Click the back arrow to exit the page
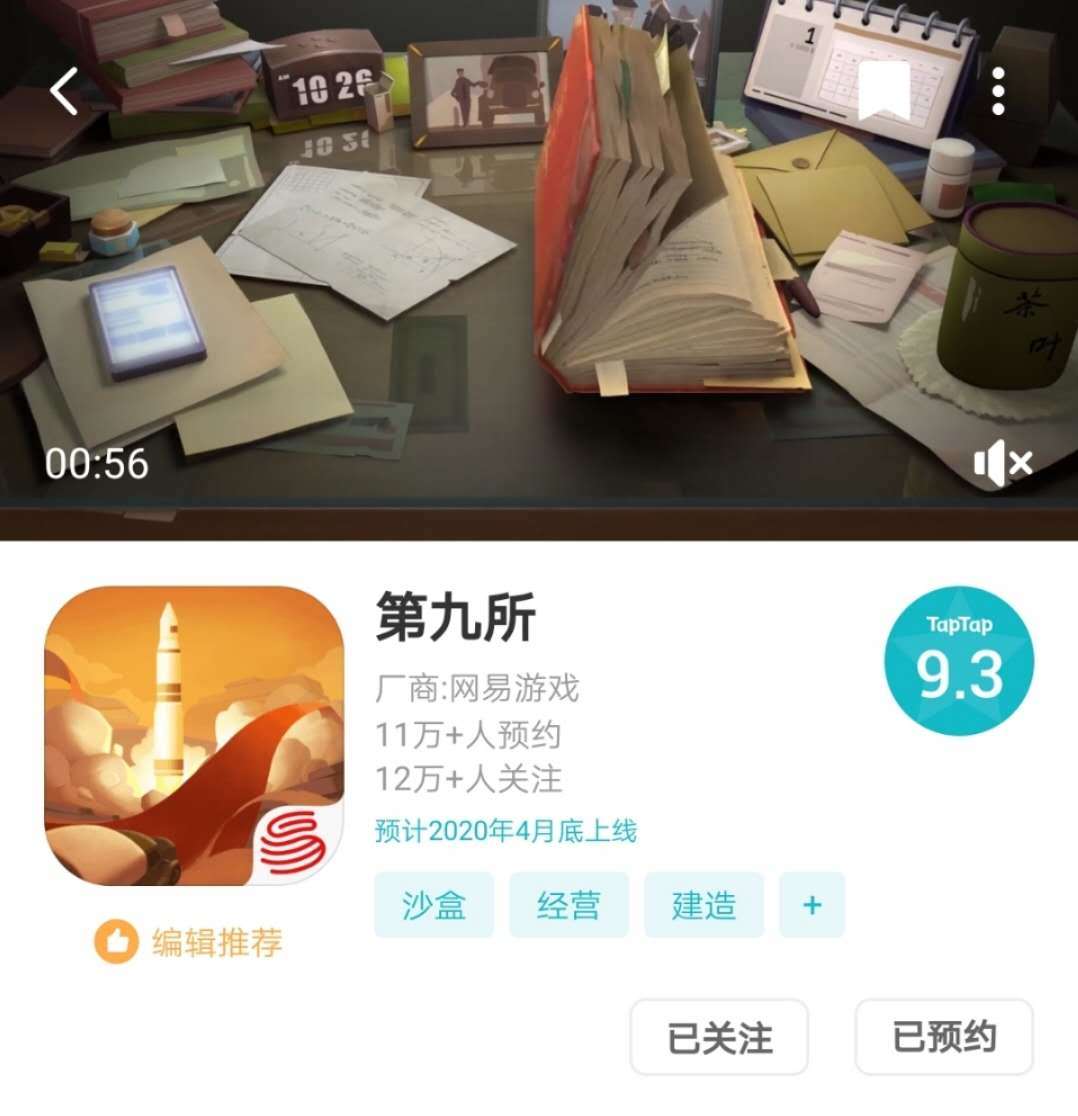Screen dimensions: 1078x1116 coord(63,91)
